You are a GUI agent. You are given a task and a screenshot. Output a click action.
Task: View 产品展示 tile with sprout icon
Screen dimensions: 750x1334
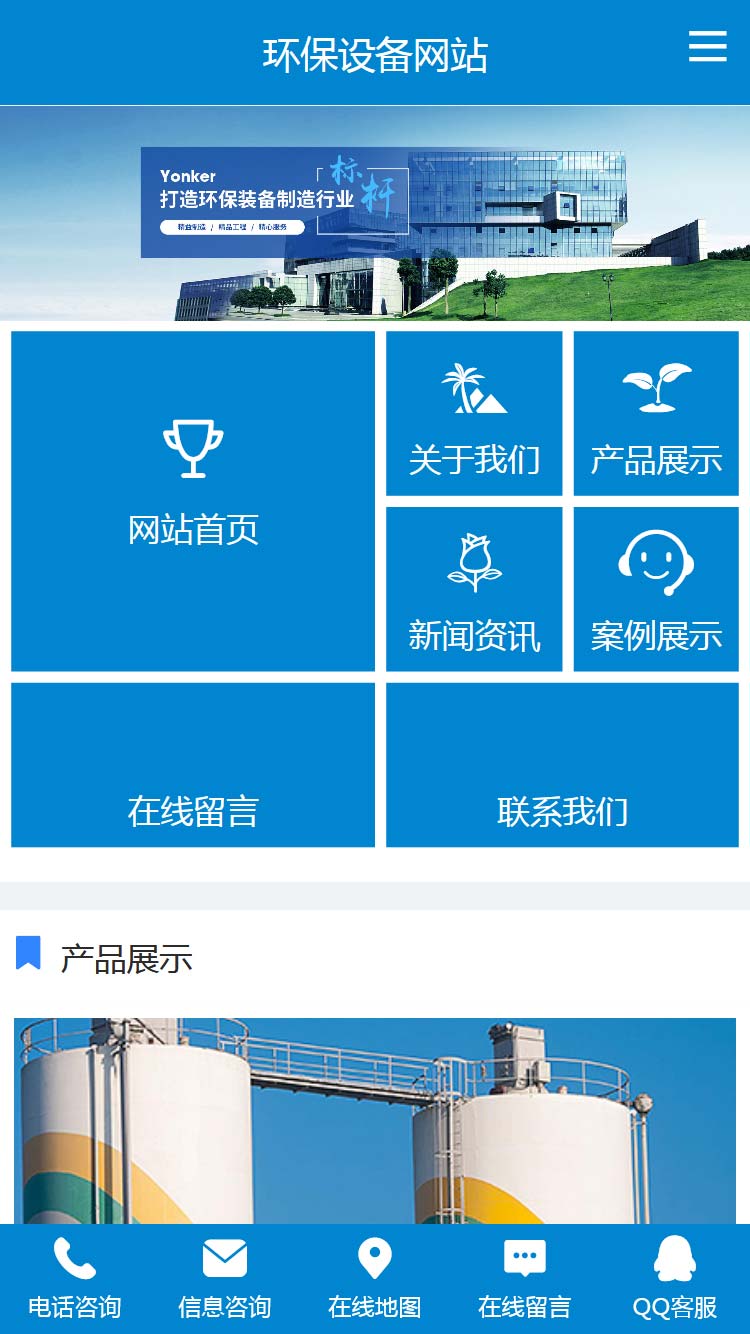[x=656, y=414]
